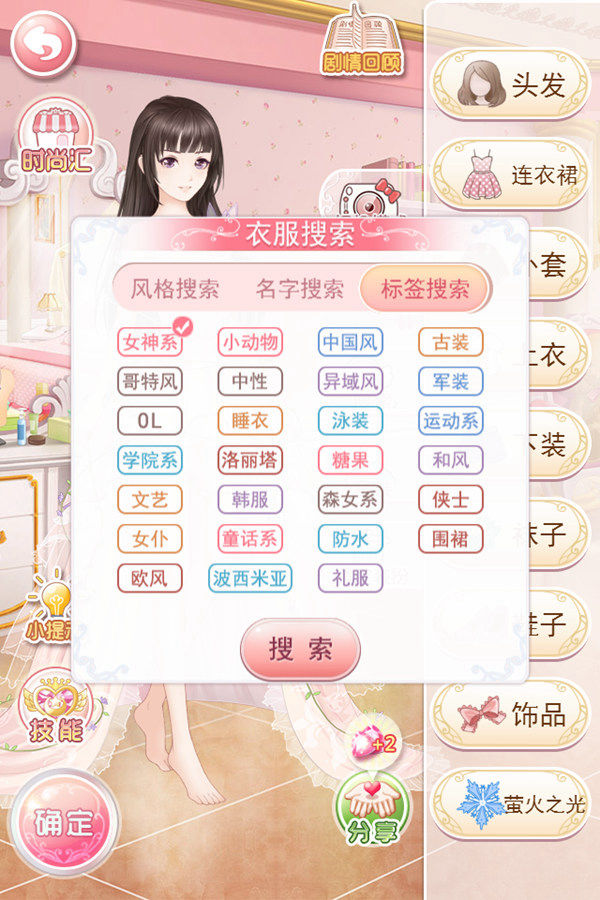Confirm with the 确定 button

tap(64, 822)
